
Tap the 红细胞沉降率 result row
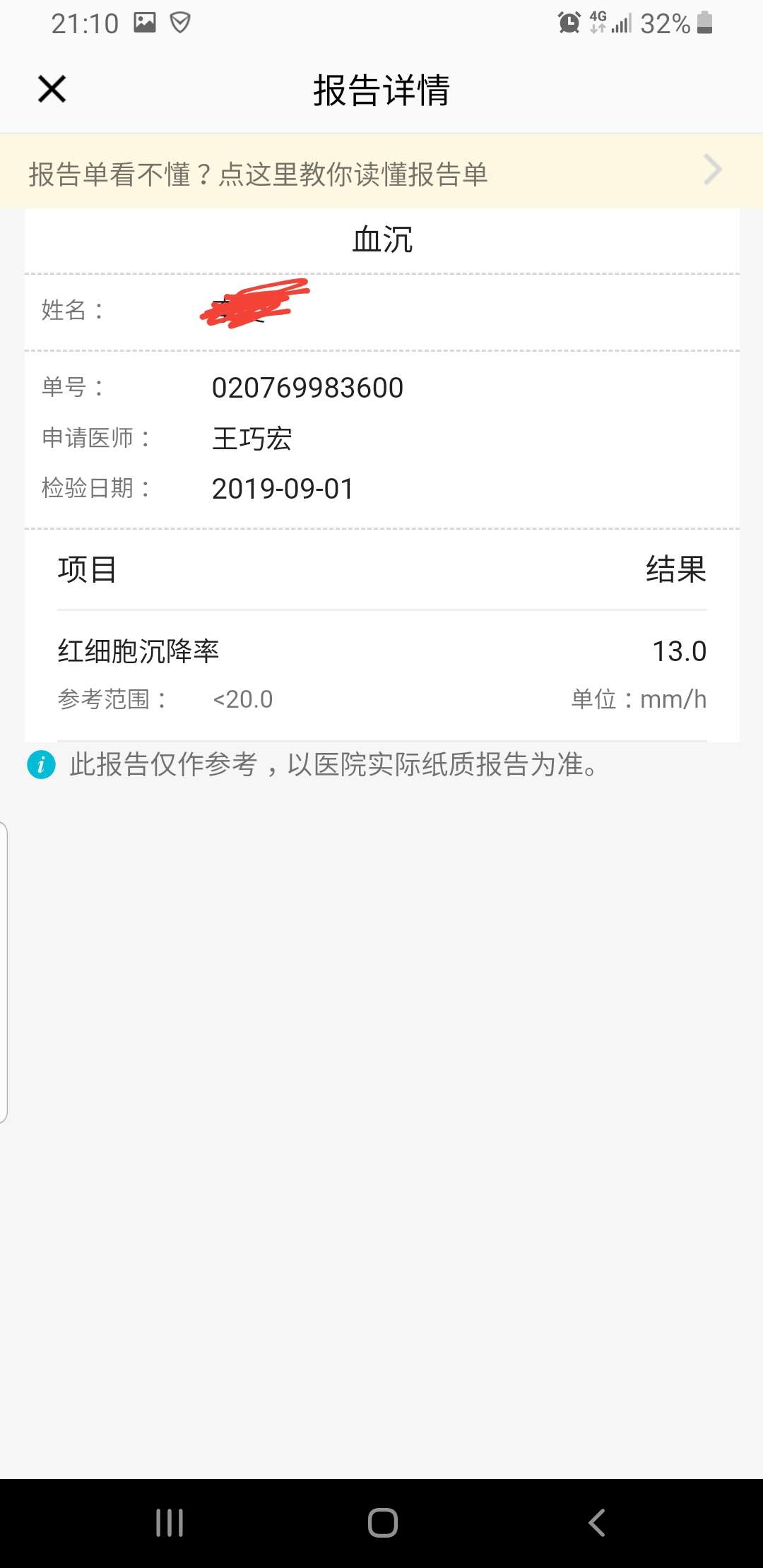coord(381,653)
